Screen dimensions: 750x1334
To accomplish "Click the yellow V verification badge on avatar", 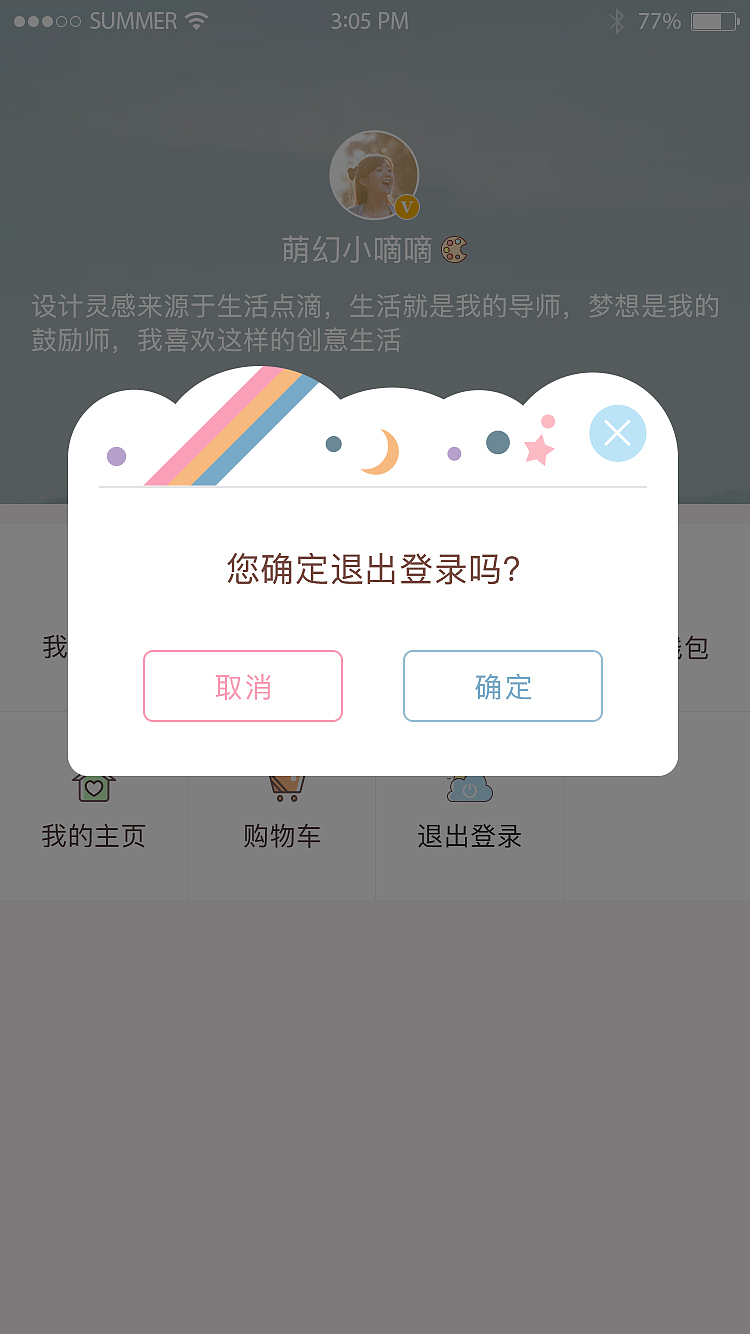I will (x=406, y=207).
